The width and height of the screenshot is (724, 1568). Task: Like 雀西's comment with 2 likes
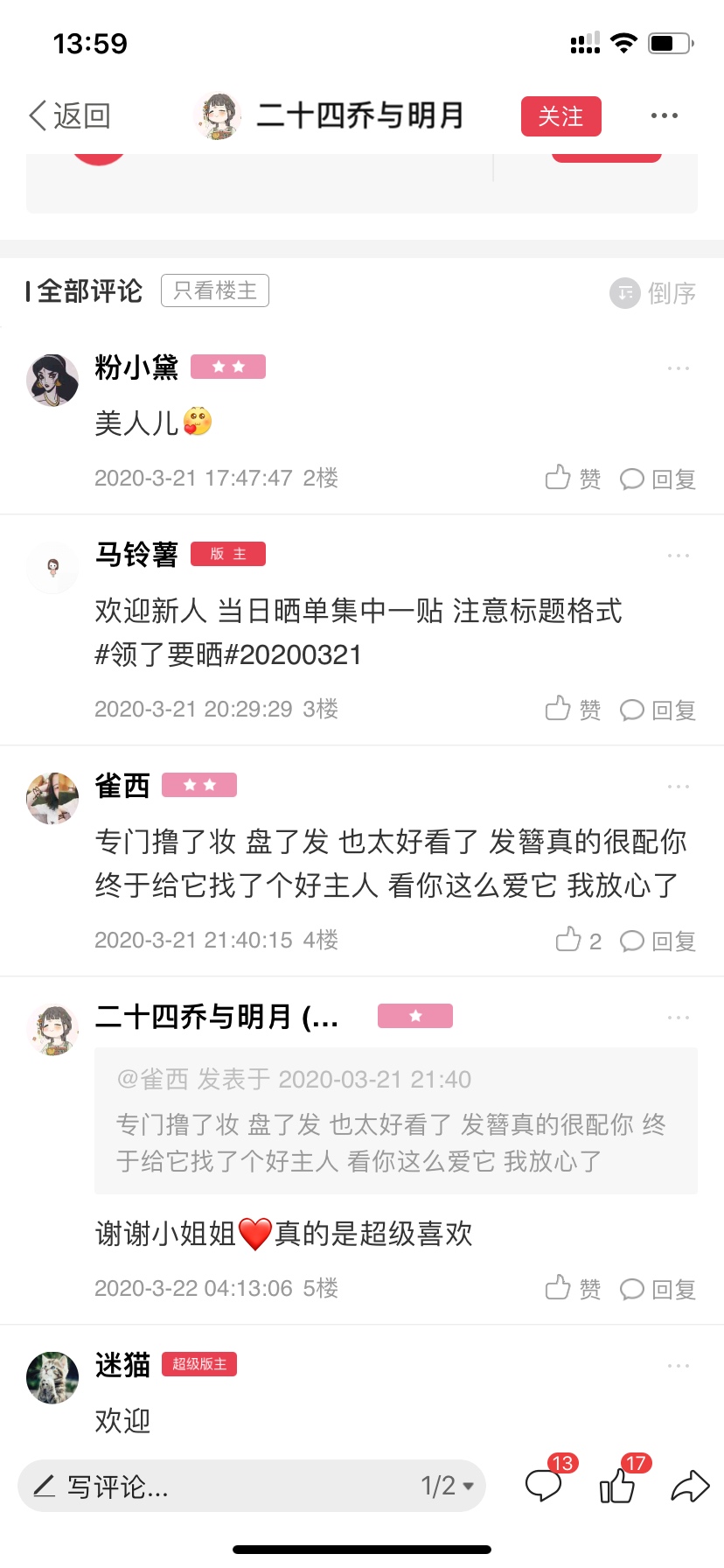pyautogui.click(x=578, y=941)
